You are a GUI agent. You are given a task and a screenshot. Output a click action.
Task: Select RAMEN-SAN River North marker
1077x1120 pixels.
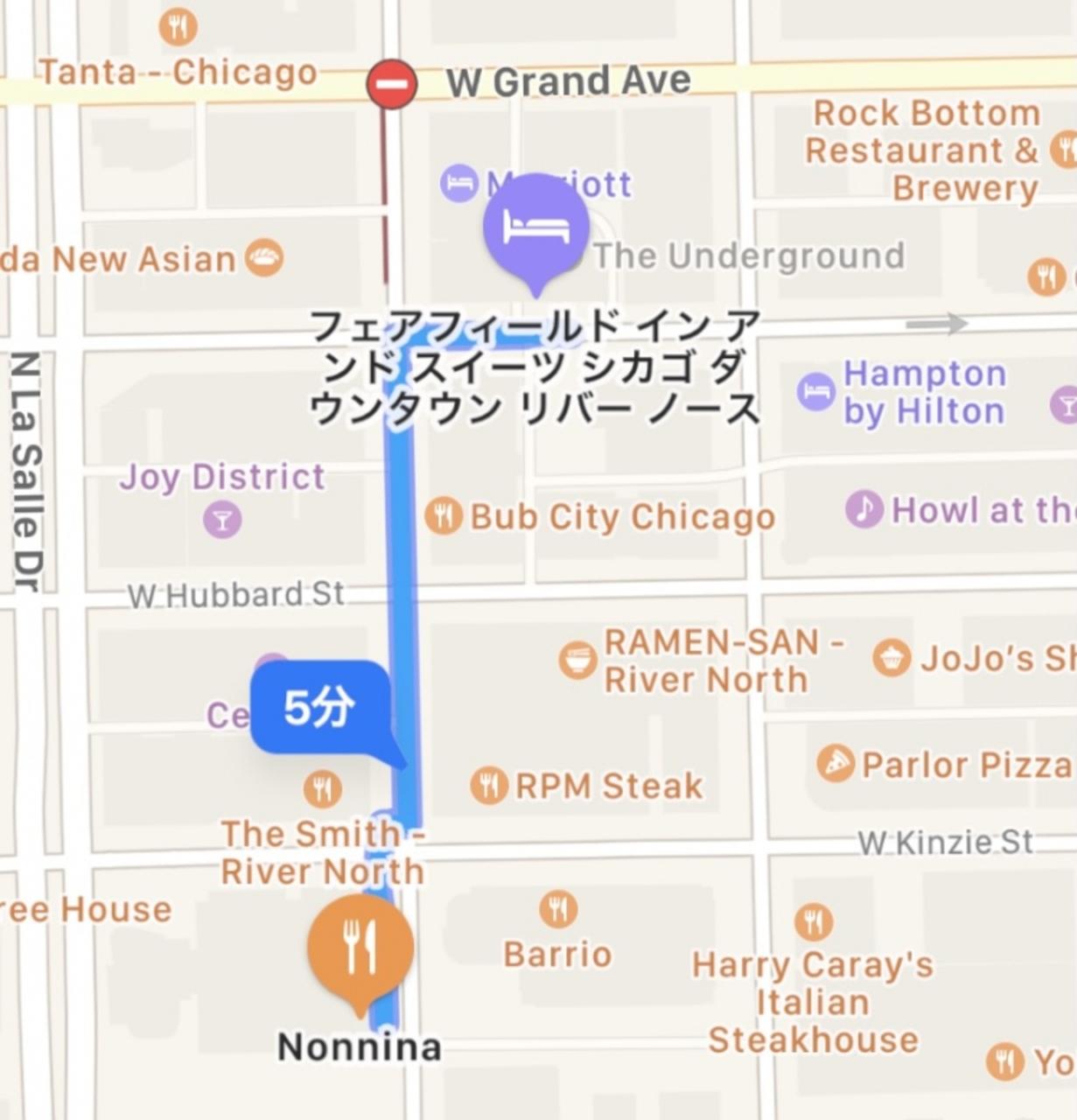pyautogui.click(x=577, y=660)
